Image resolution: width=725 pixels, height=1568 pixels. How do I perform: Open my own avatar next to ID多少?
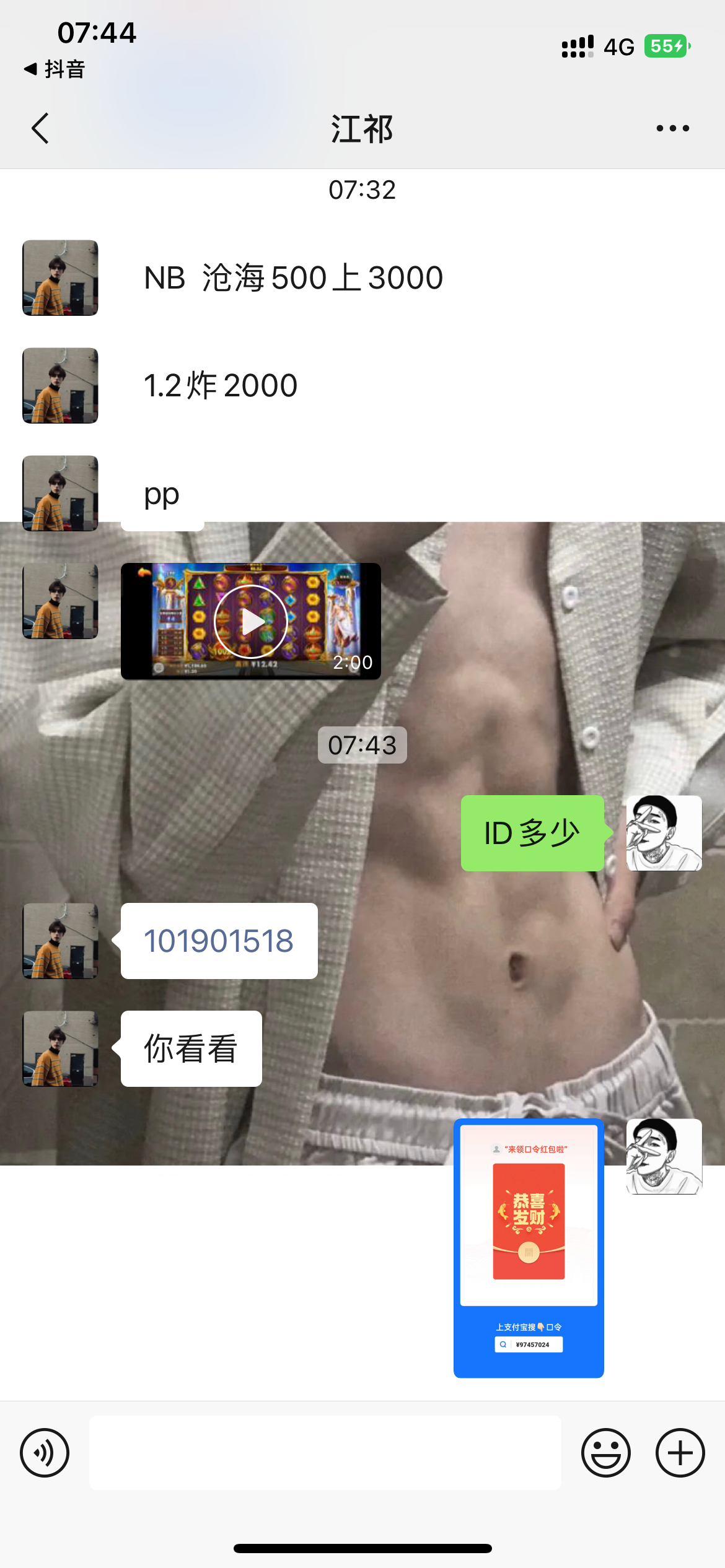coord(664,833)
